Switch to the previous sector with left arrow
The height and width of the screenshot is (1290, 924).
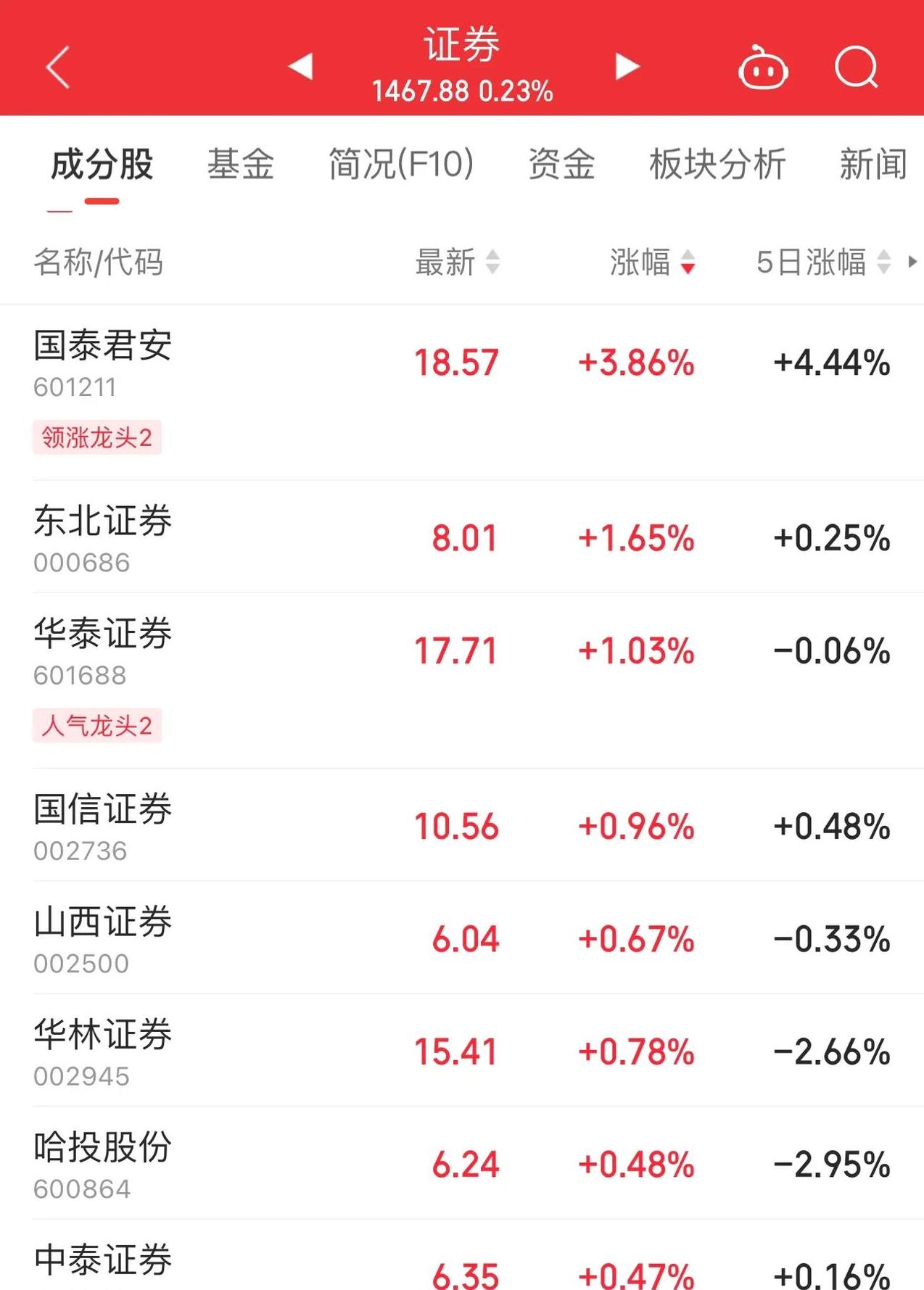click(302, 67)
